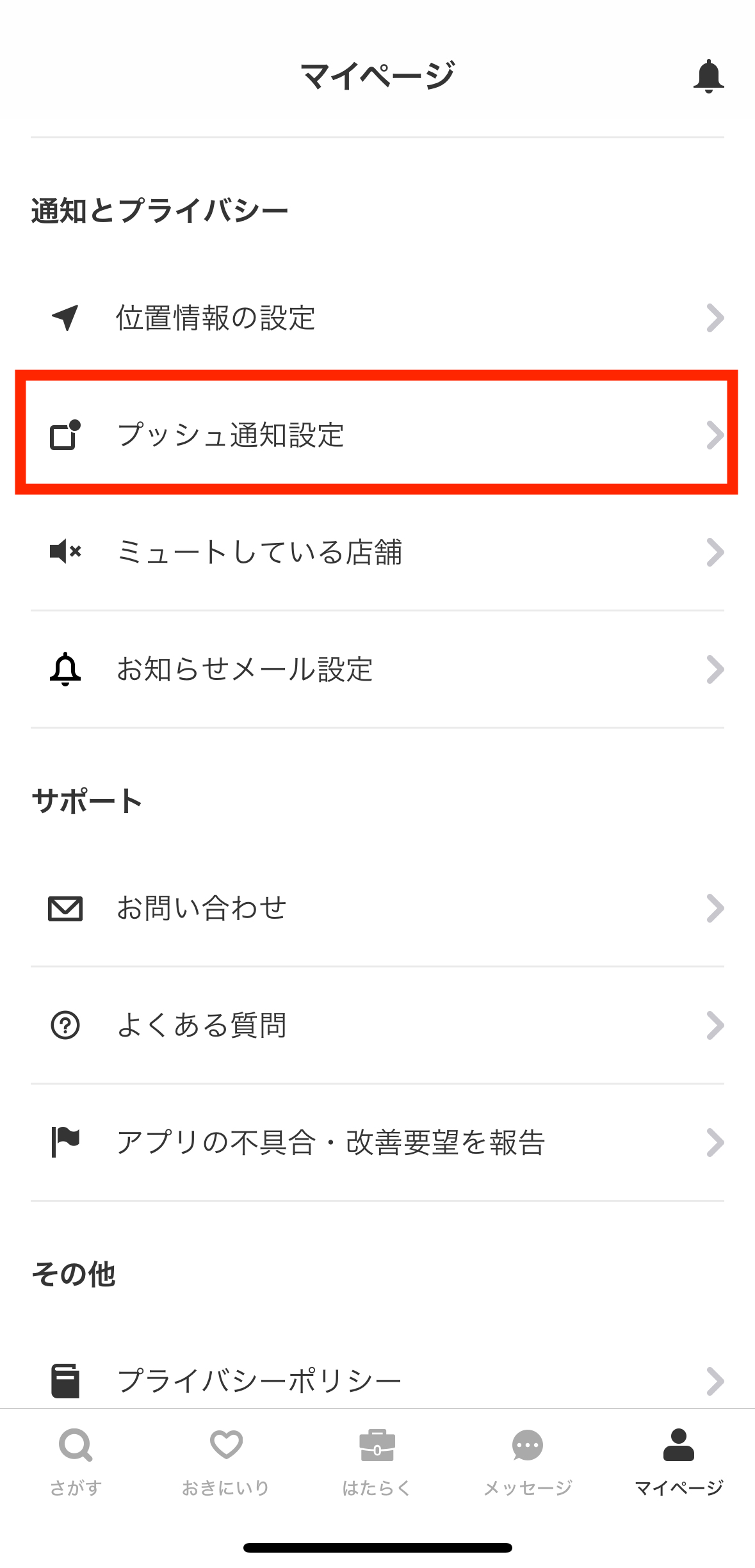View ミュートしている店舗 muted stores
This screenshot has height=1568, width=755.
coord(377,552)
